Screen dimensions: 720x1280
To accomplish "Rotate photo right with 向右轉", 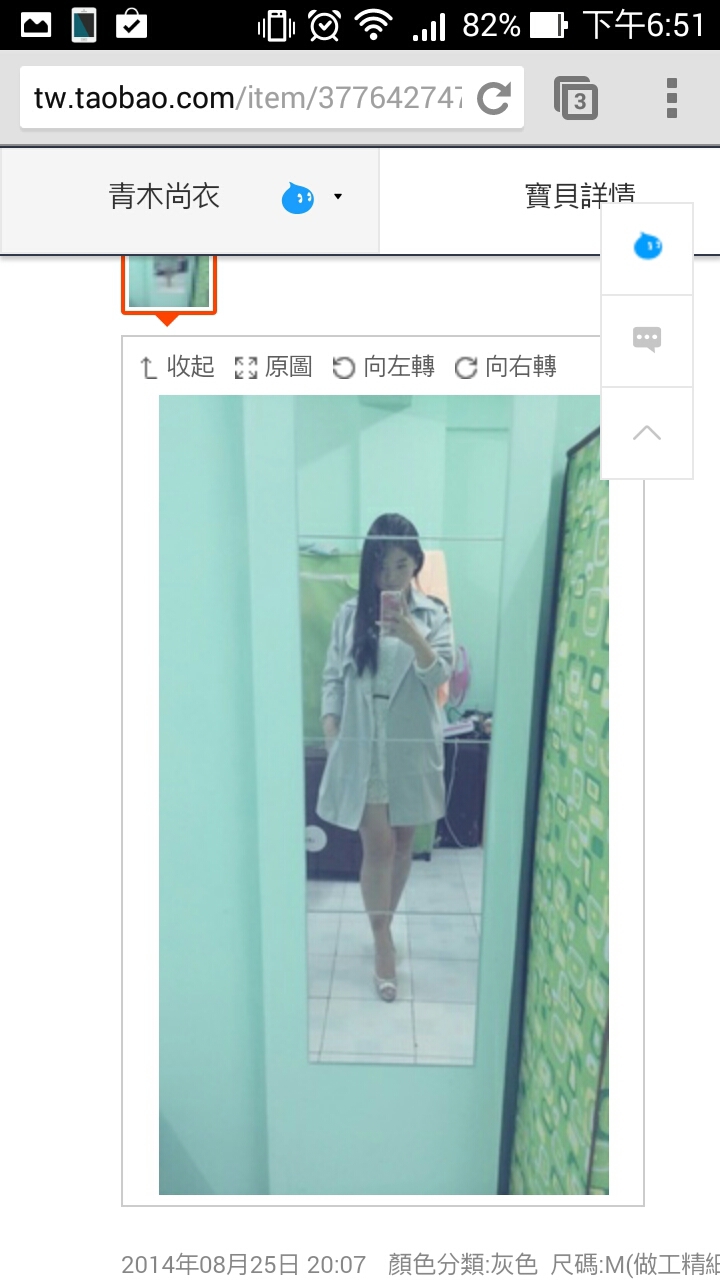I will [x=505, y=367].
